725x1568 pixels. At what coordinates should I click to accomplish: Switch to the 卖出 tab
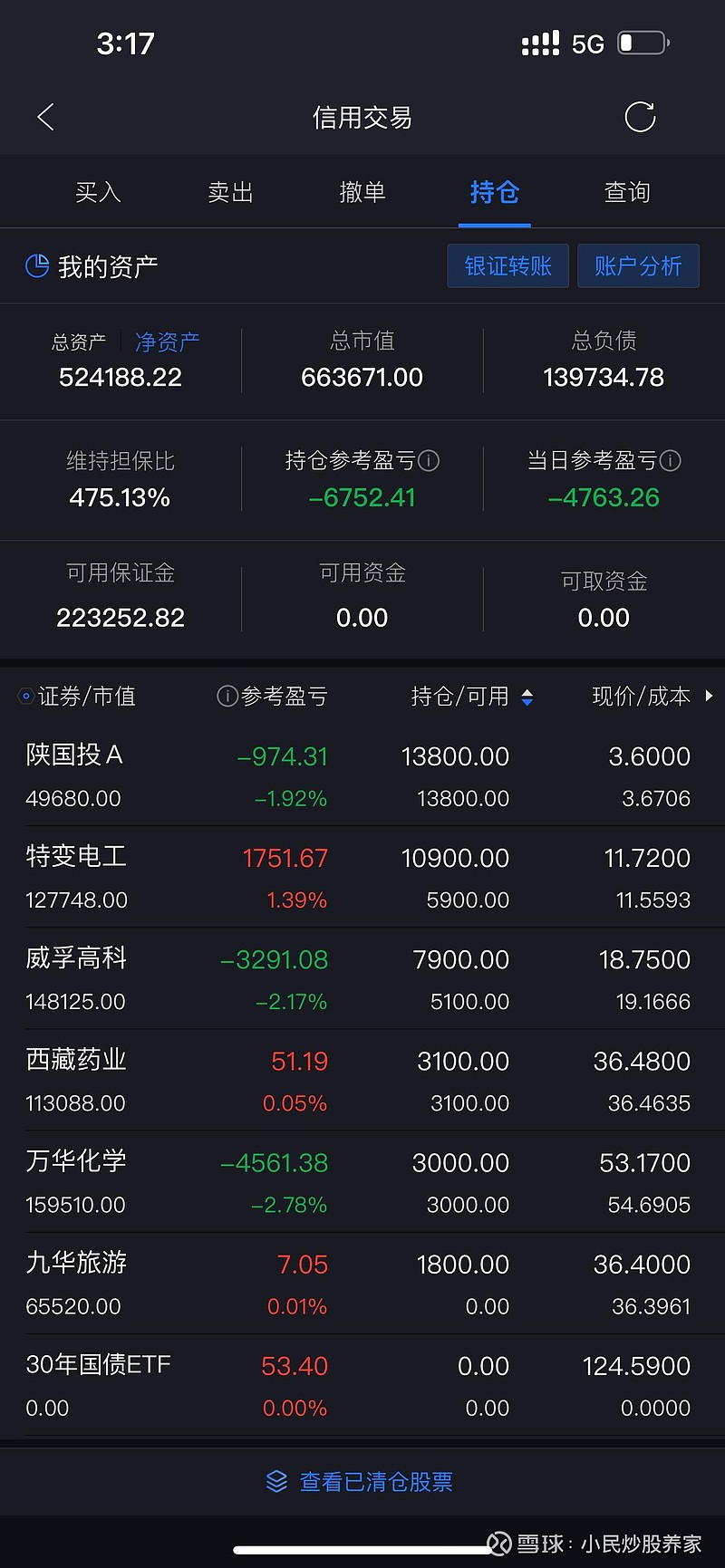[230, 192]
